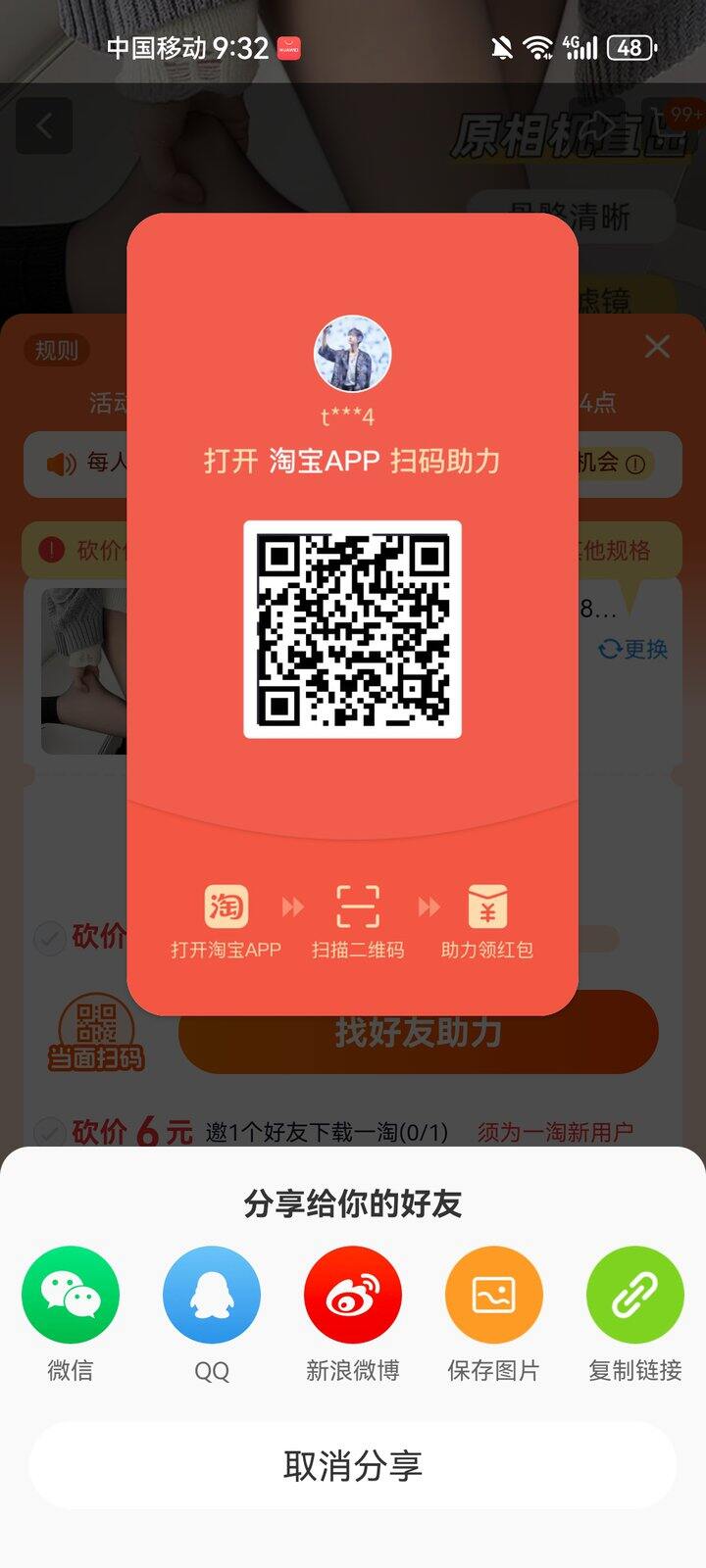This screenshot has width=706, height=1568.
Task: Open user avatar for t***4
Action: coord(353,353)
